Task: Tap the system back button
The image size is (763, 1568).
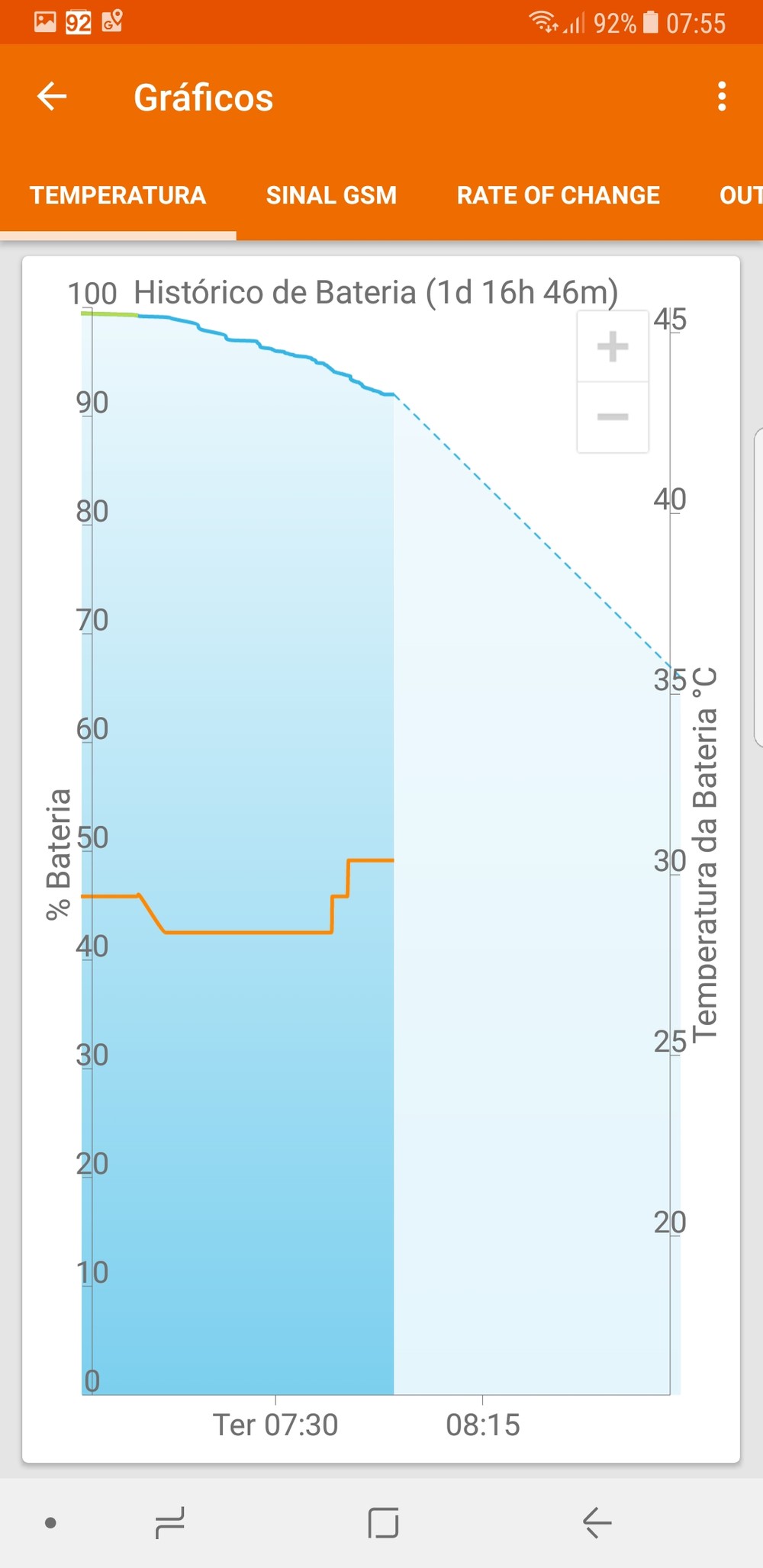Action: [x=597, y=1522]
